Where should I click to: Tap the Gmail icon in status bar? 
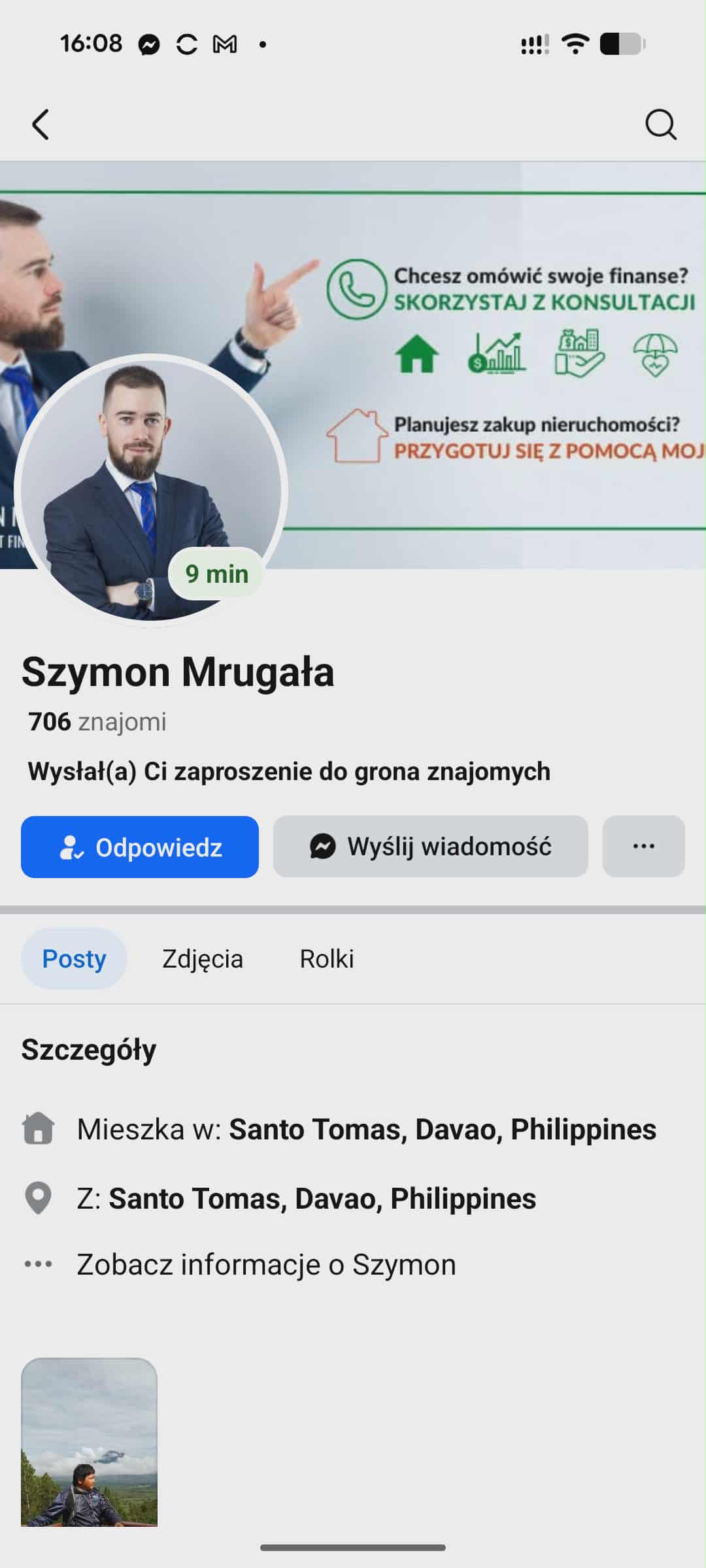223,44
